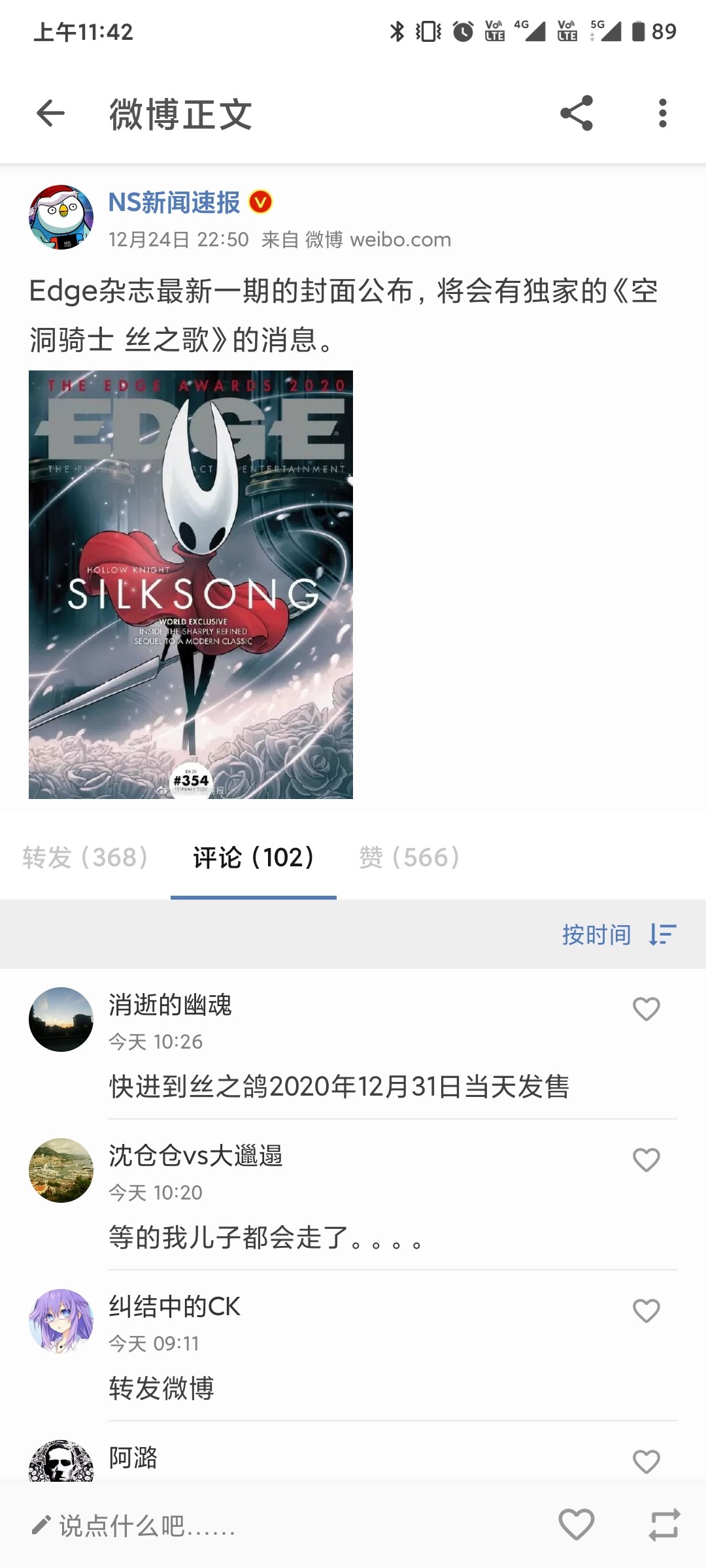Like the comment by 阿潞
Screen dimensions: 706x1568
tap(646, 1462)
